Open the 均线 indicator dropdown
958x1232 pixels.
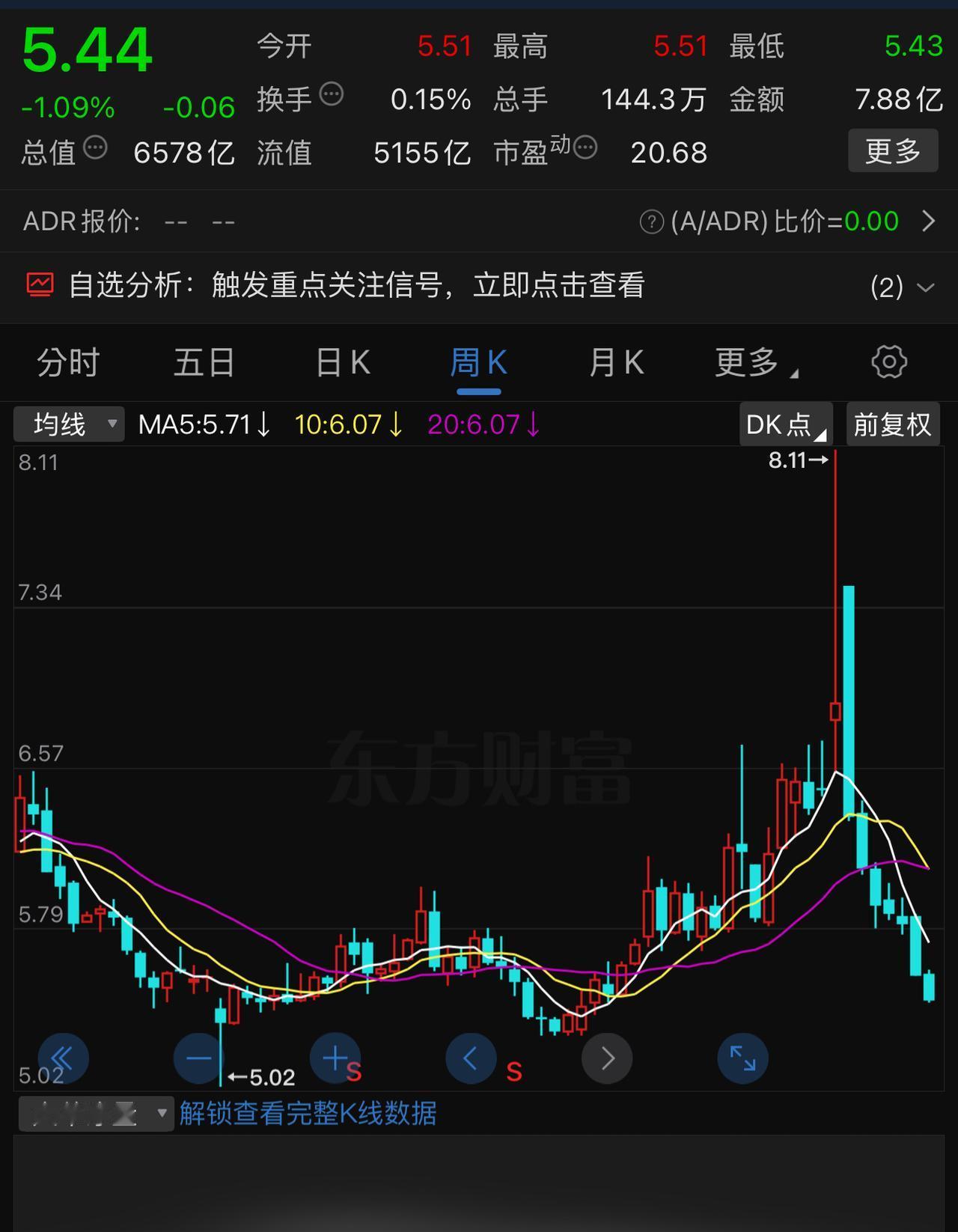point(69,424)
